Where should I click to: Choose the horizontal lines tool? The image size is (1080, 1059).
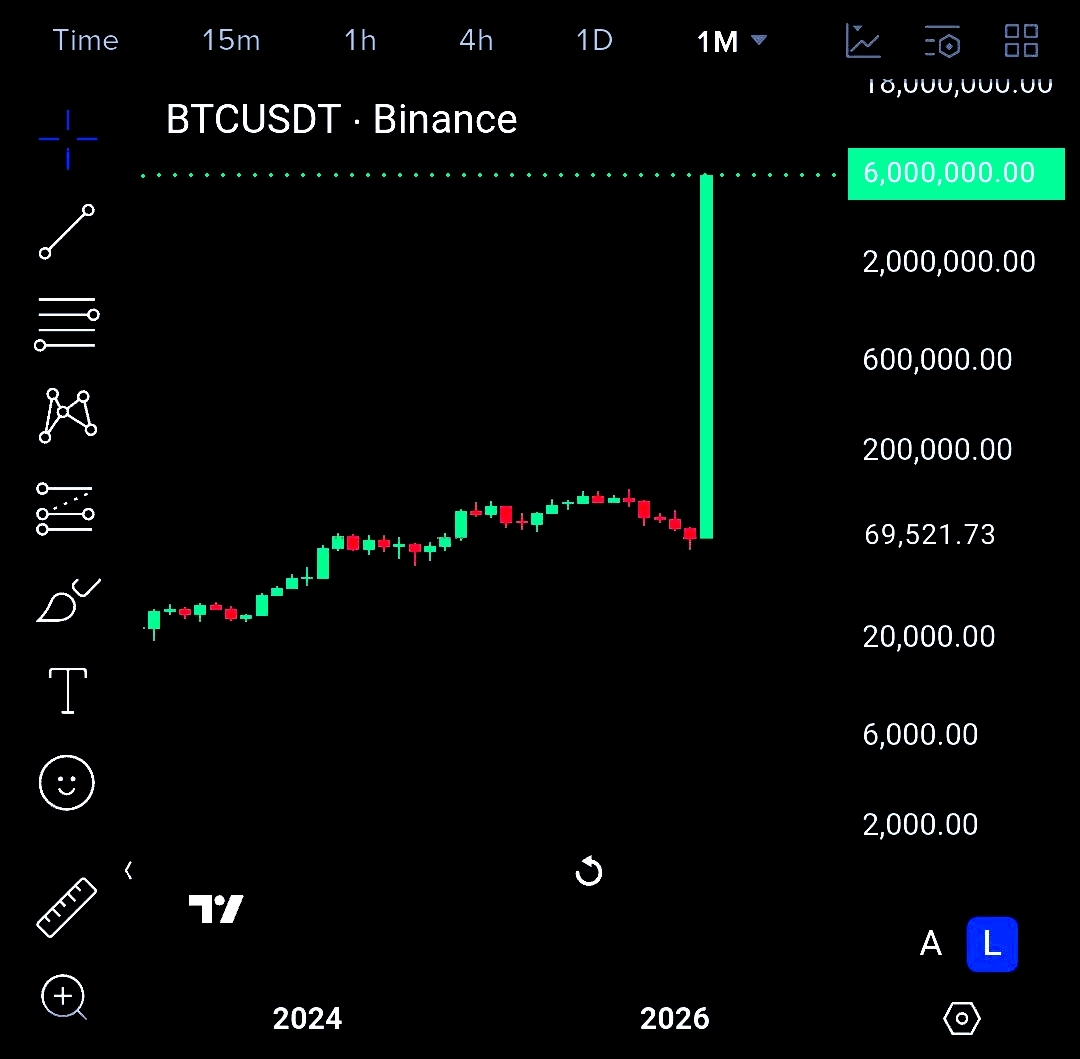[67, 324]
